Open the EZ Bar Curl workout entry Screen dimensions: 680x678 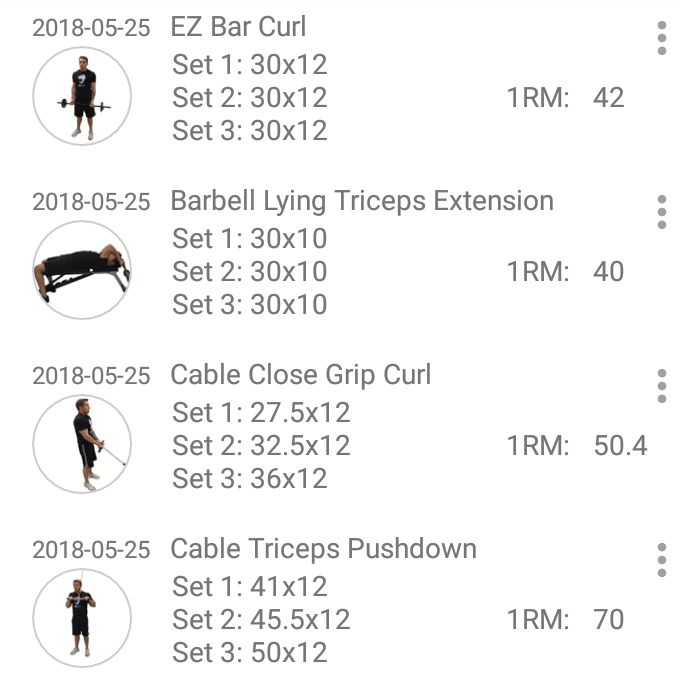[238, 27]
